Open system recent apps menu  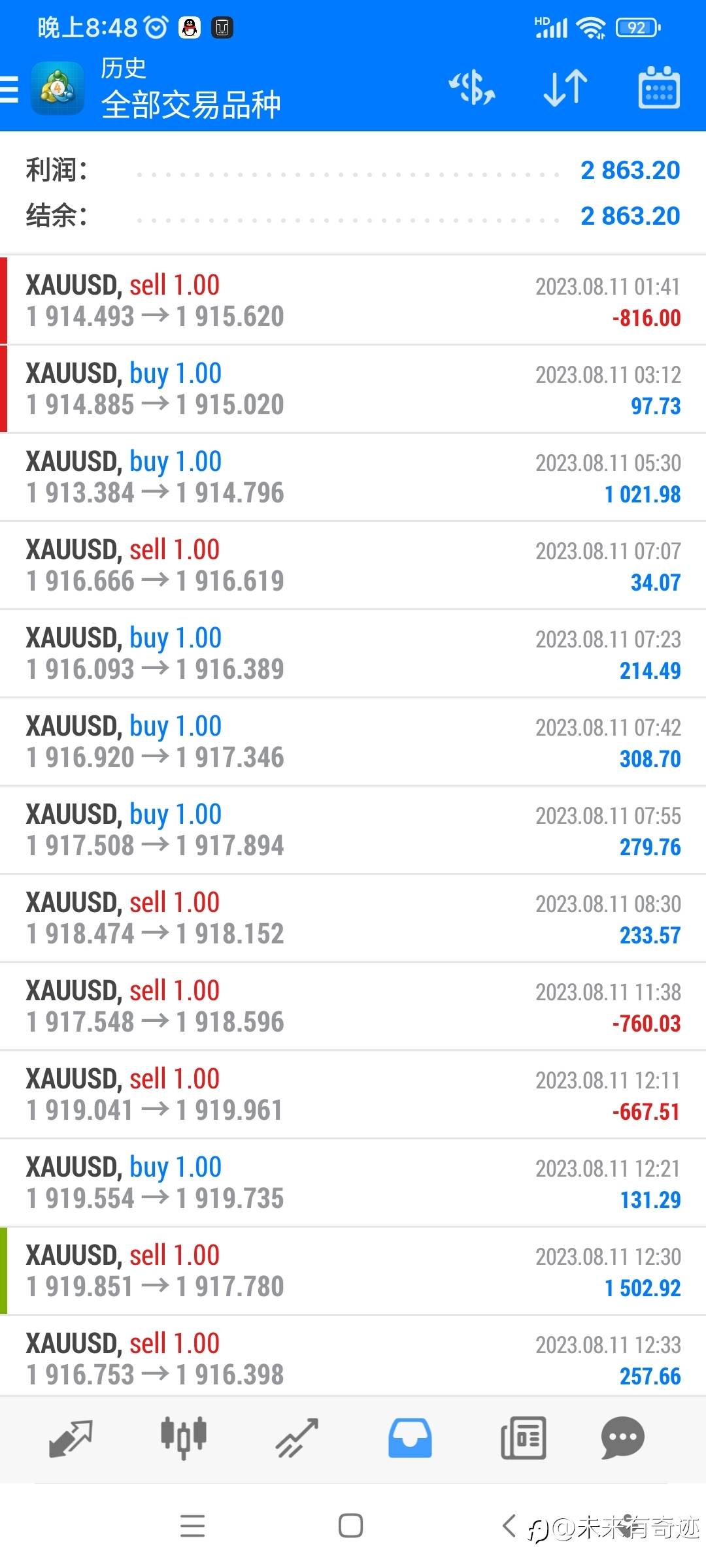pyautogui.click(x=193, y=1526)
